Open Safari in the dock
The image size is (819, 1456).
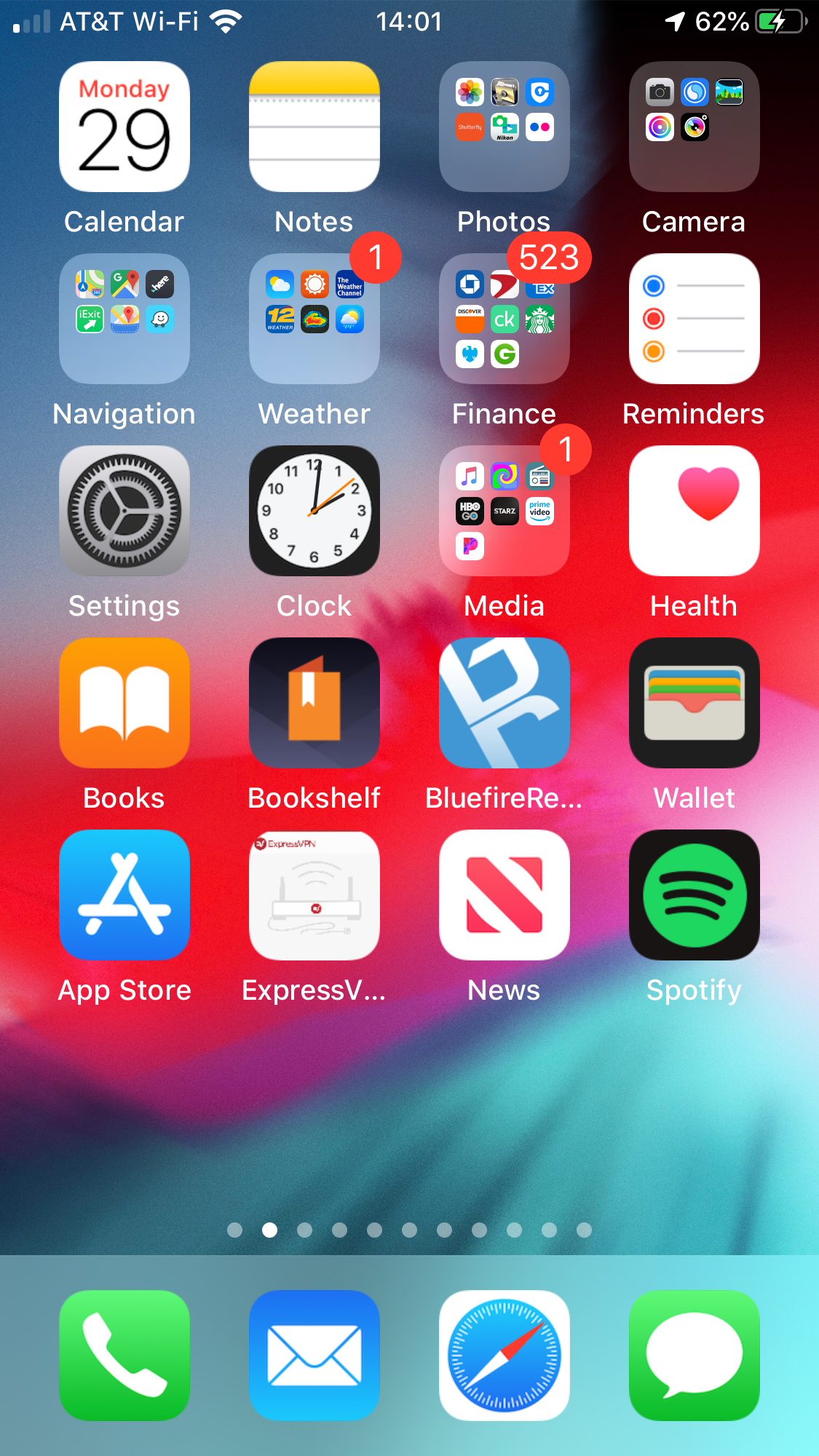point(505,1356)
